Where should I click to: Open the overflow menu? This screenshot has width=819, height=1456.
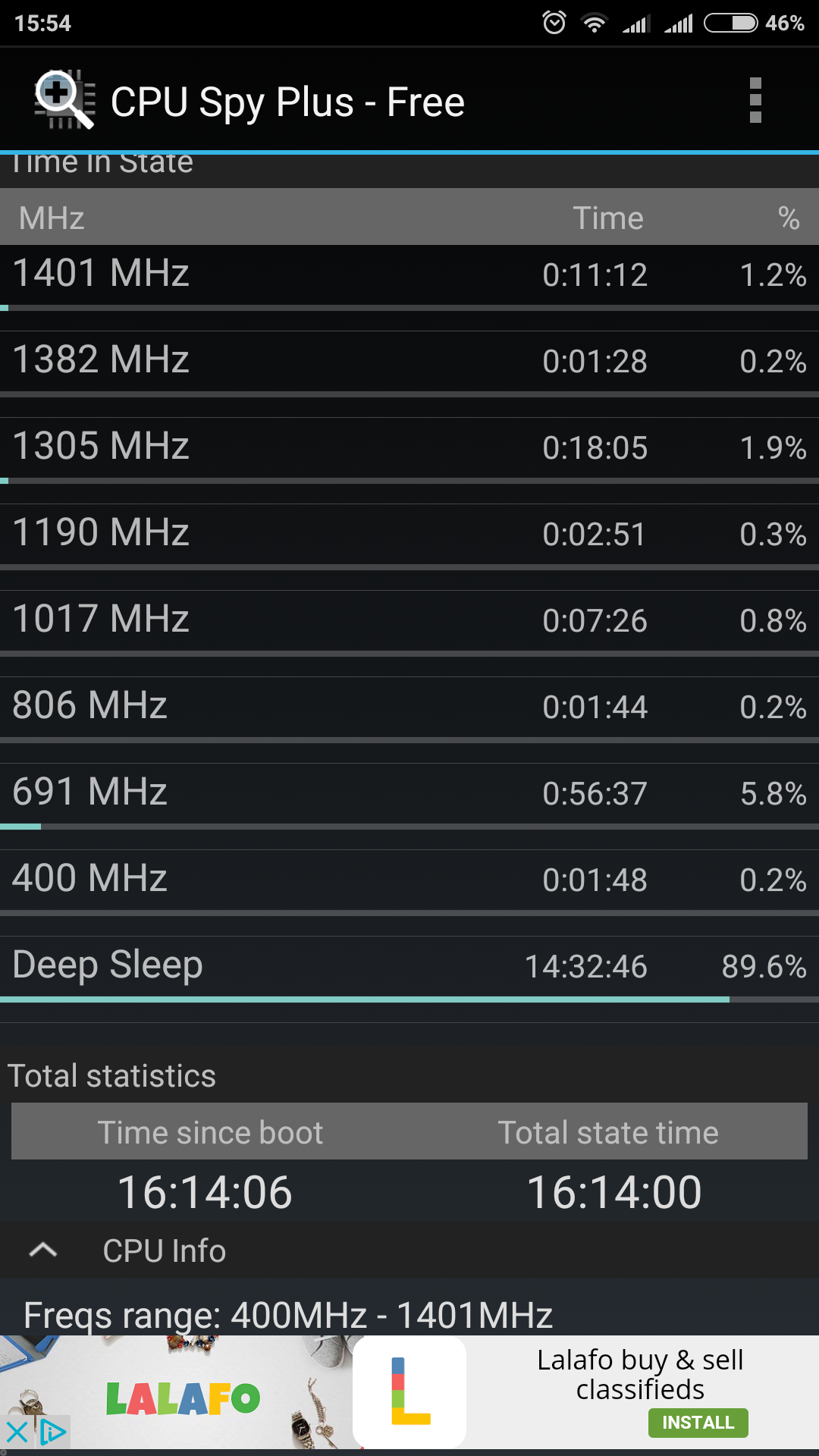[x=755, y=100]
